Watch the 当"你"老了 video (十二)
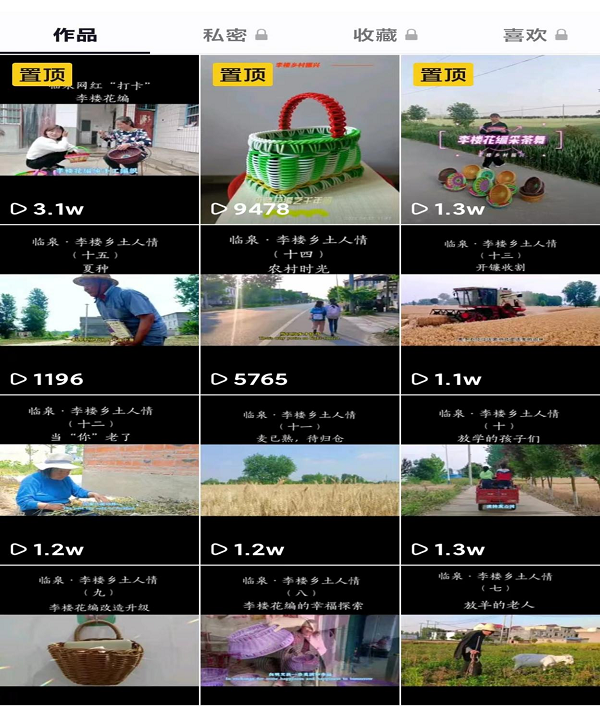Image resolution: width=600 pixels, height=710 pixels. click(x=99, y=480)
